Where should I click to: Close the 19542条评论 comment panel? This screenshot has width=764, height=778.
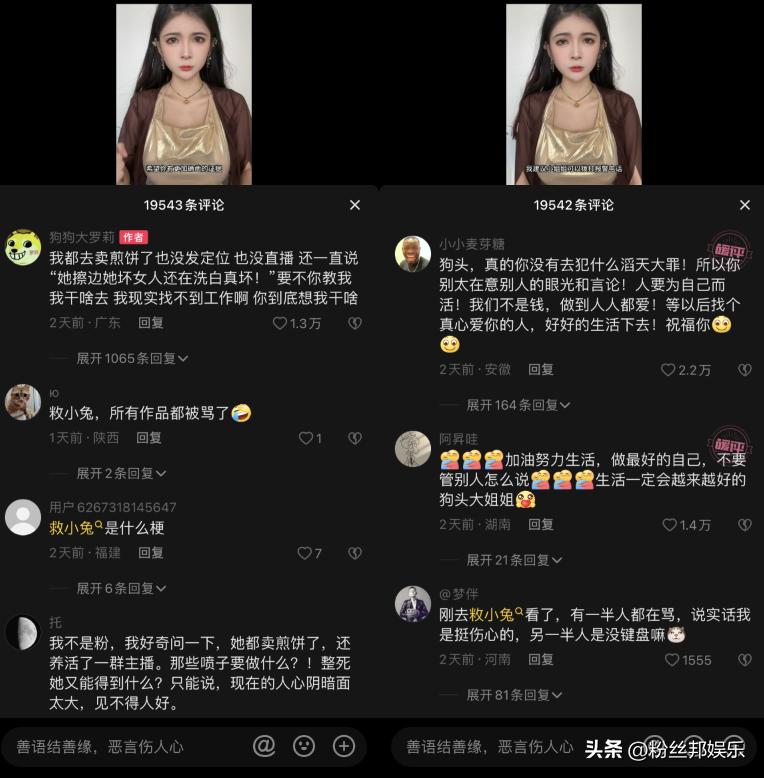point(745,205)
